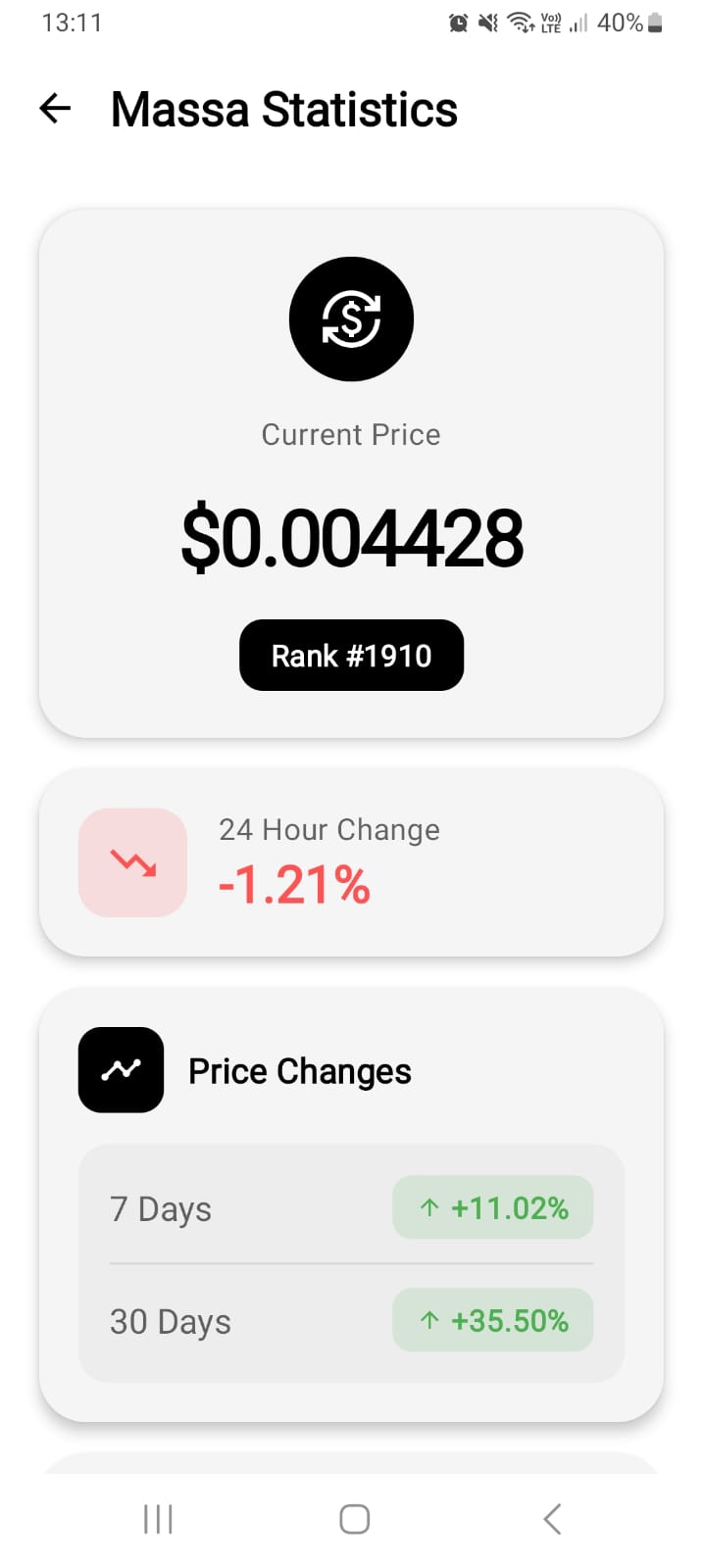This screenshot has width=703, height=1568.
Task: Open the recent apps view
Action: pyautogui.click(x=158, y=1519)
